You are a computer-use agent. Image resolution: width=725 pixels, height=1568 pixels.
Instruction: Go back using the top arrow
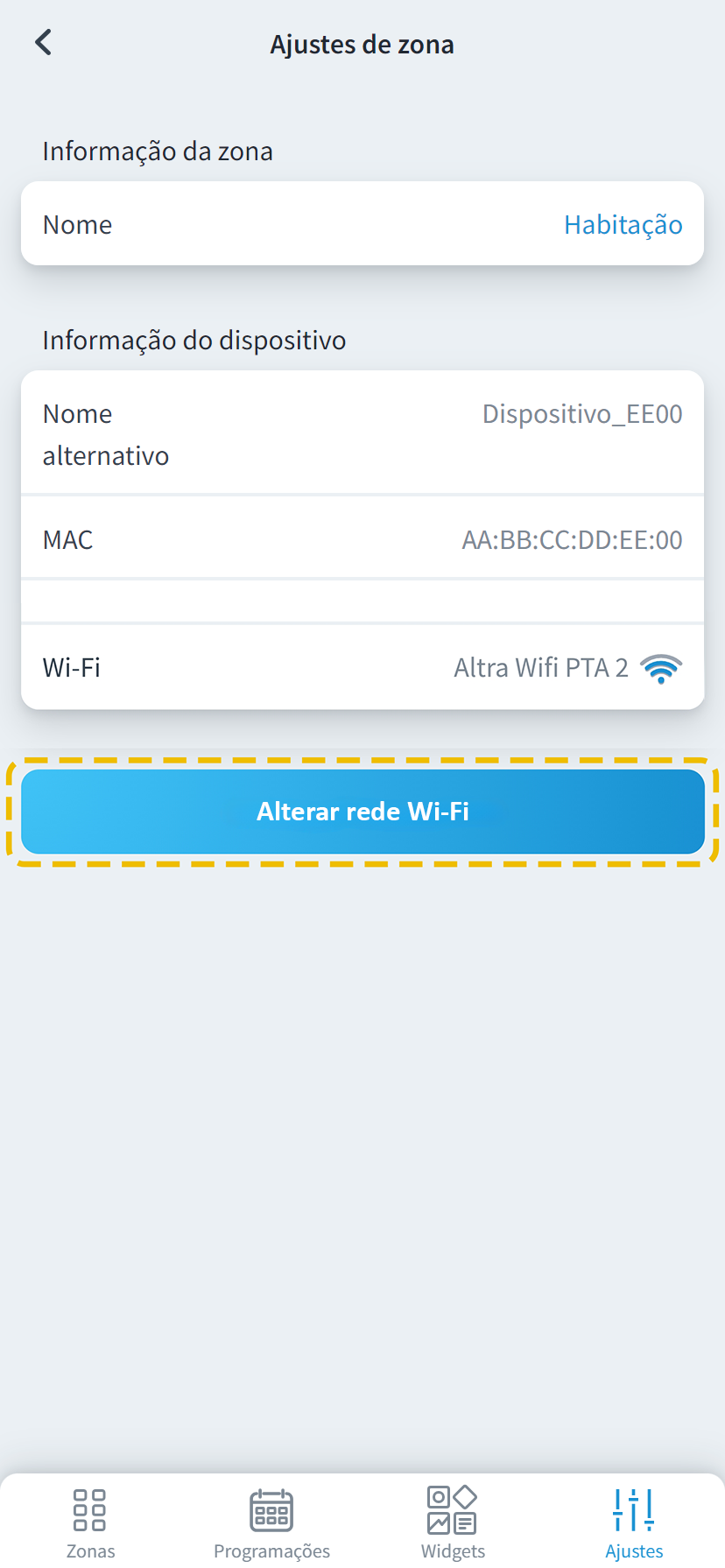[43, 42]
